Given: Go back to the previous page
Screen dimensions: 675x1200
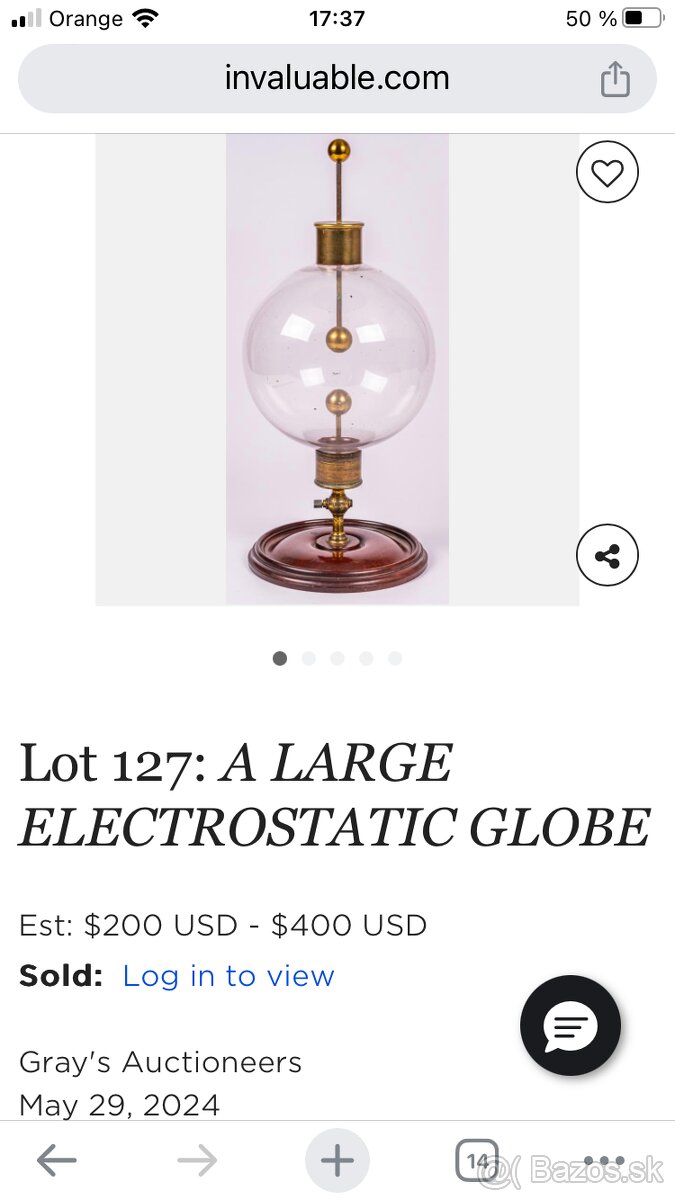Looking at the screenshot, I should 56,1161.
